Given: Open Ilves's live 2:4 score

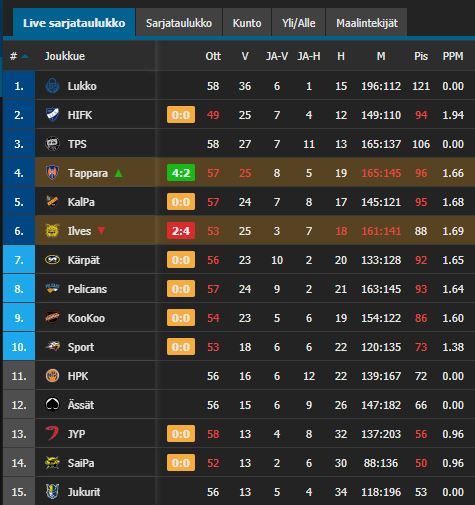Looking at the screenshot, I should point(181,231).
